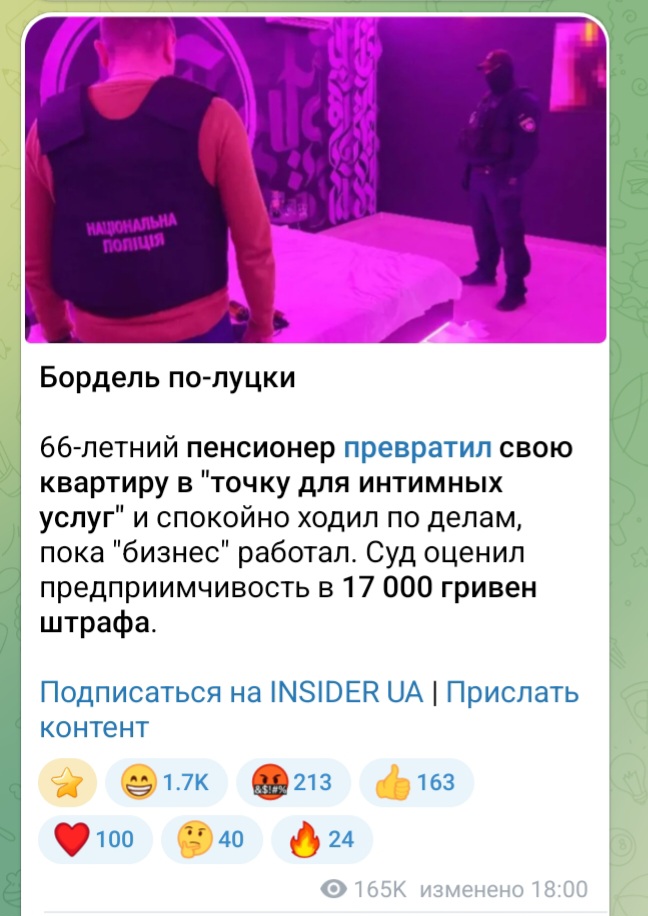
Task: Open the police raid photo in the post
Action: (316, 180)
